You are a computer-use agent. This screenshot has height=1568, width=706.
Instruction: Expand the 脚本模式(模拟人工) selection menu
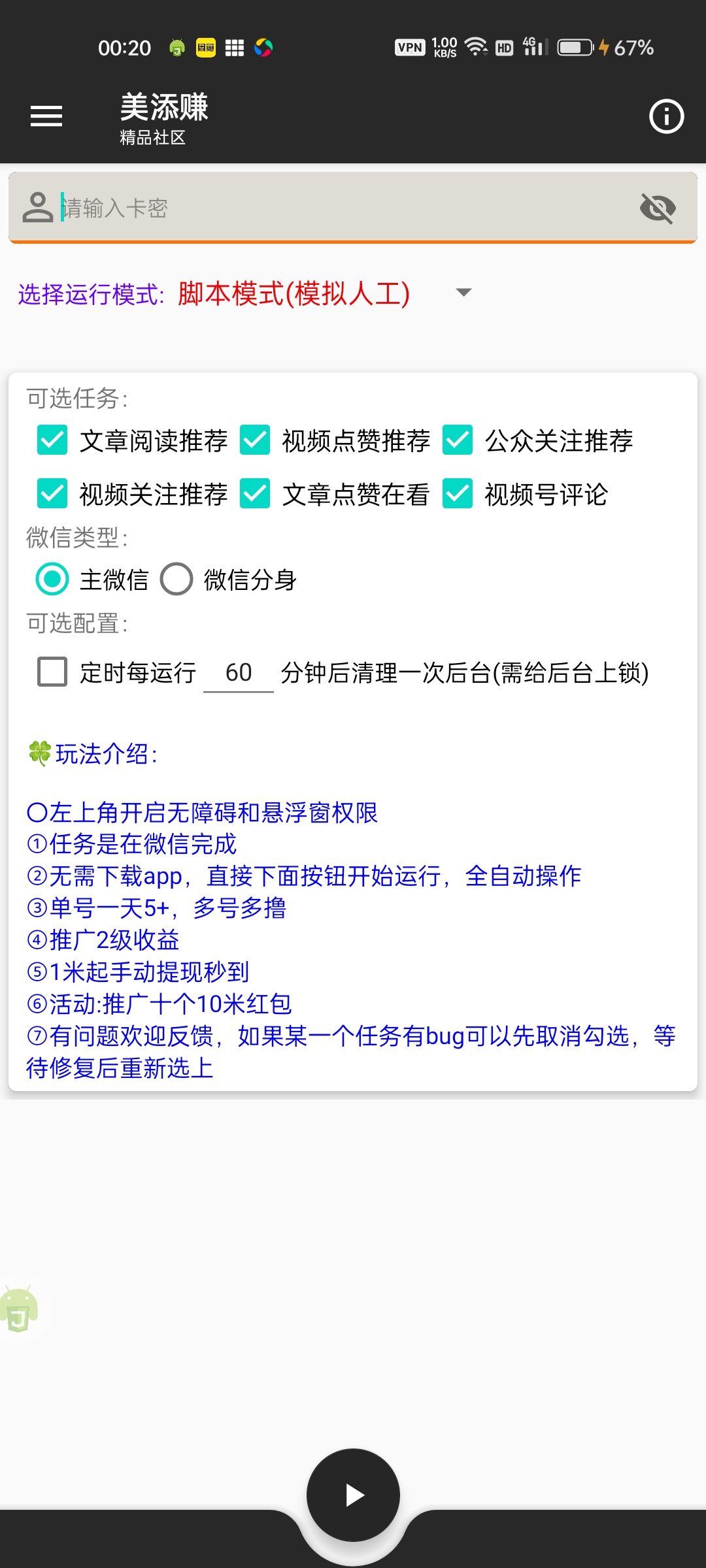pyautogui.click(x=294, y=292)
